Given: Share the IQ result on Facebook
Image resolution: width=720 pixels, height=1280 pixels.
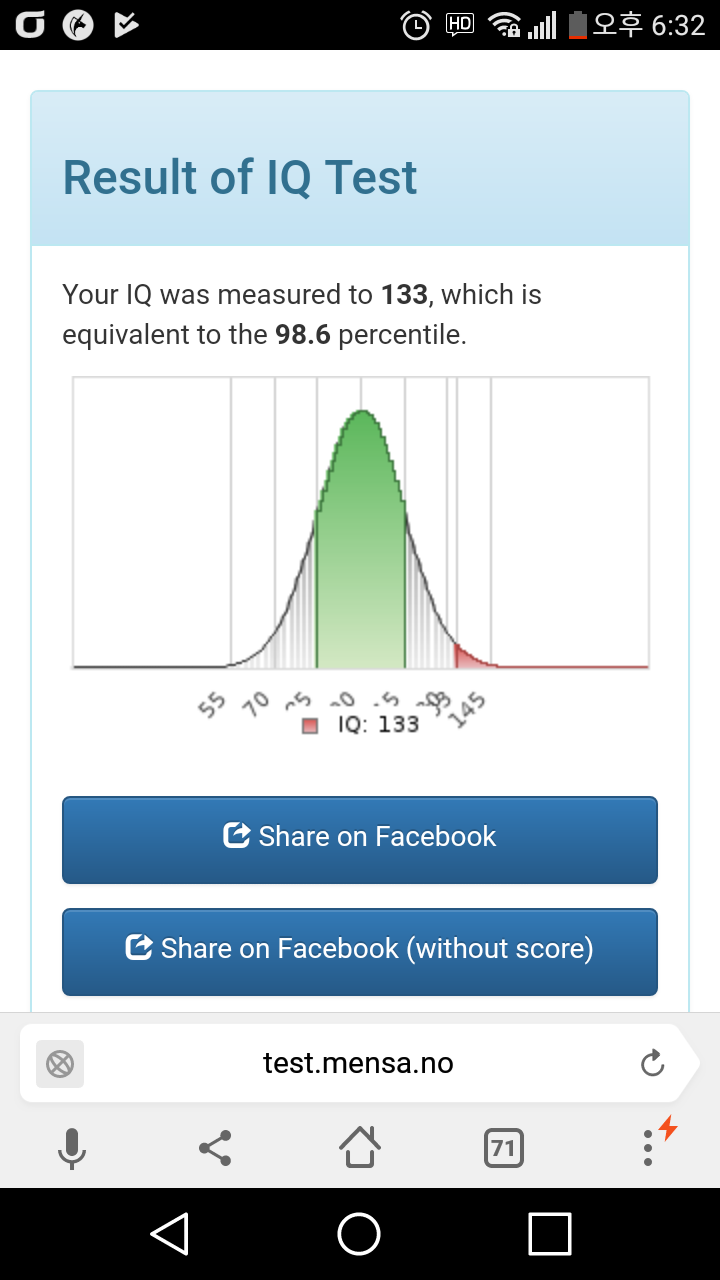Looking at the screenshot, I should click(360, 840).
